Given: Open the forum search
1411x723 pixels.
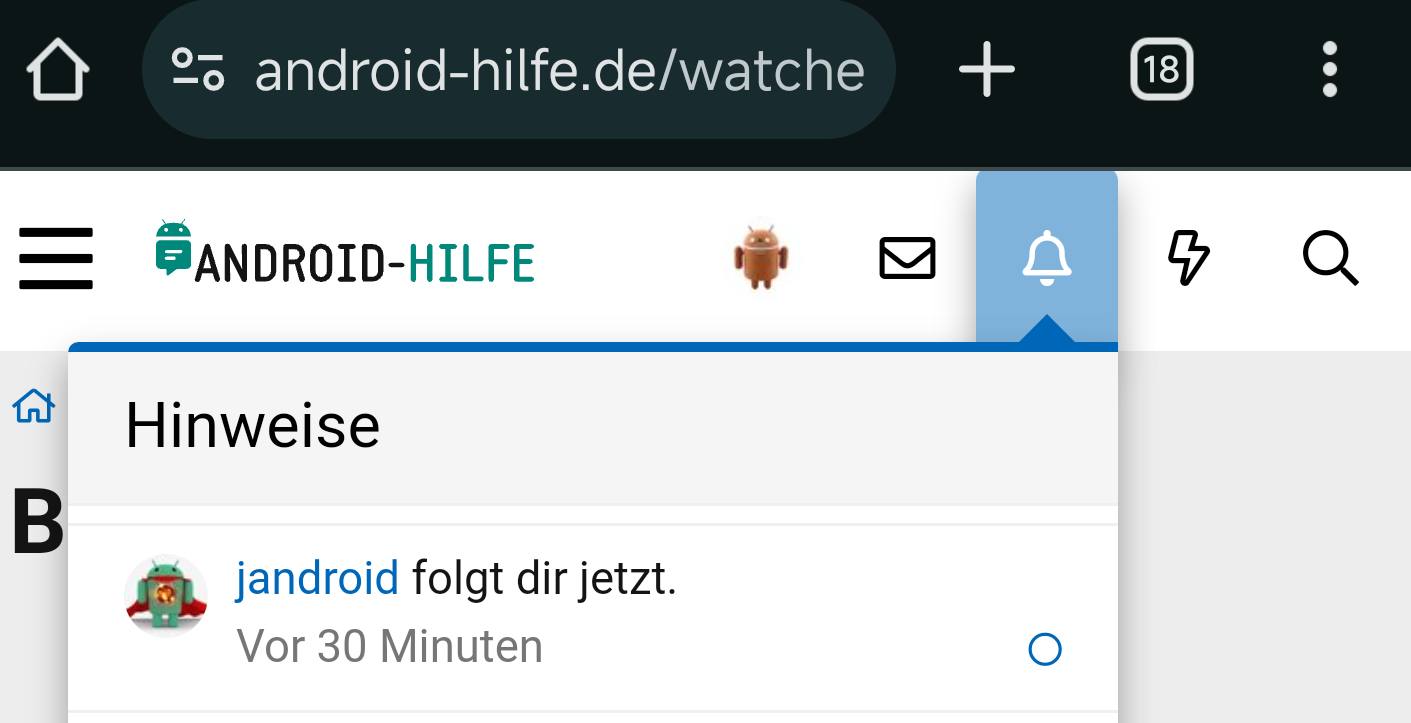Looking at the screenshot, I should click(1330, 258).
